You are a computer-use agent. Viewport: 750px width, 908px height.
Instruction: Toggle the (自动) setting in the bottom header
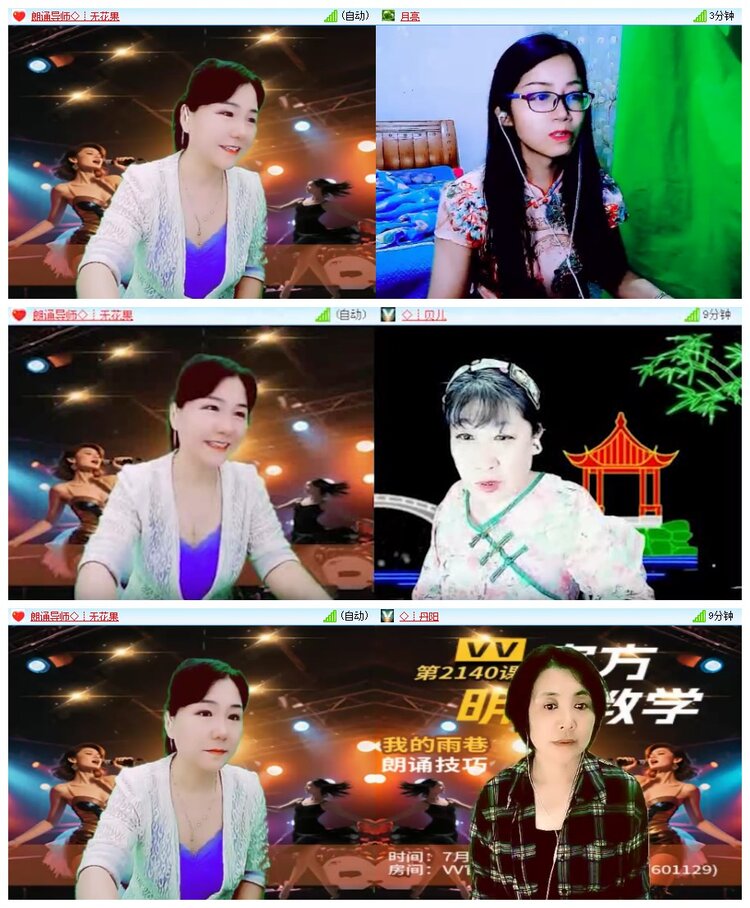tap(352, 617)
